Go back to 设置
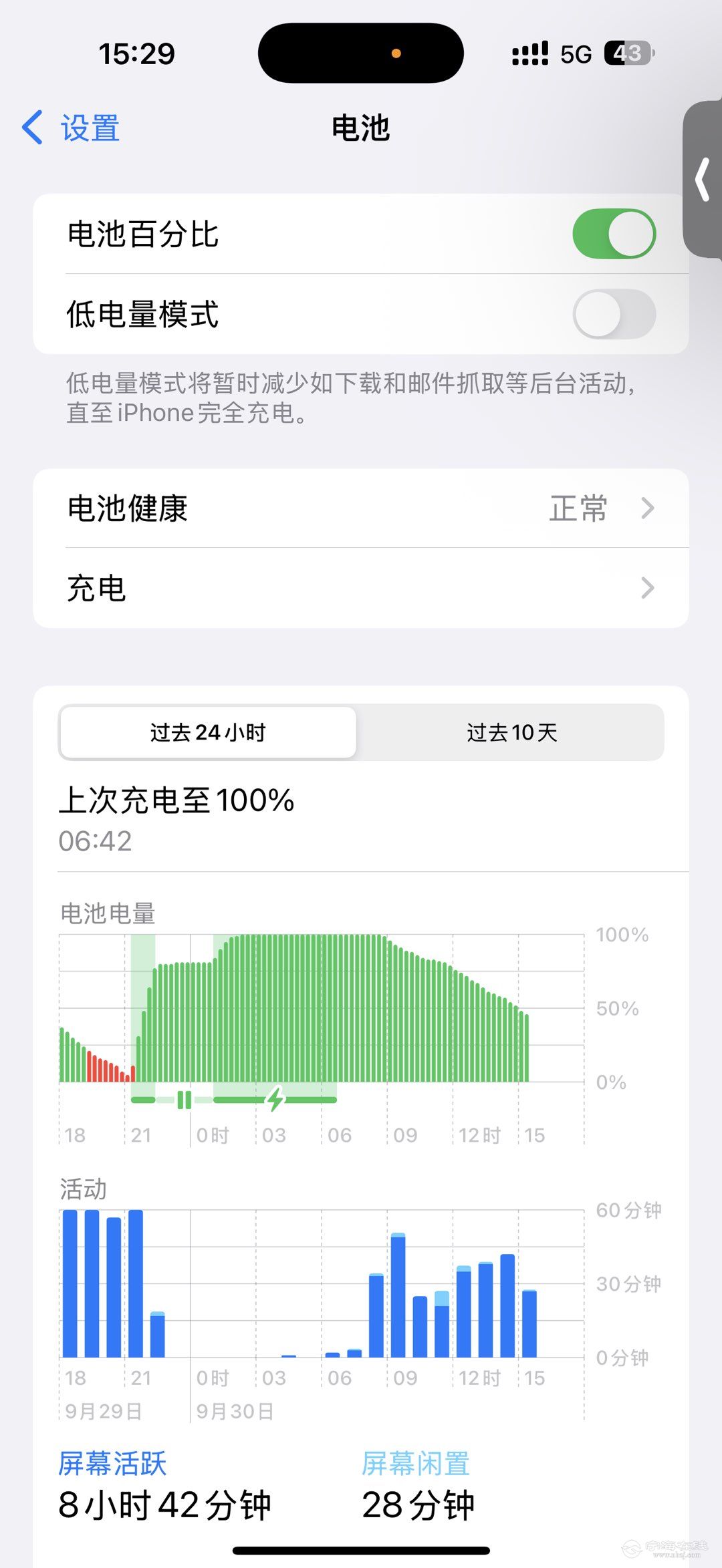The image size is (722, 1568). 72,128
